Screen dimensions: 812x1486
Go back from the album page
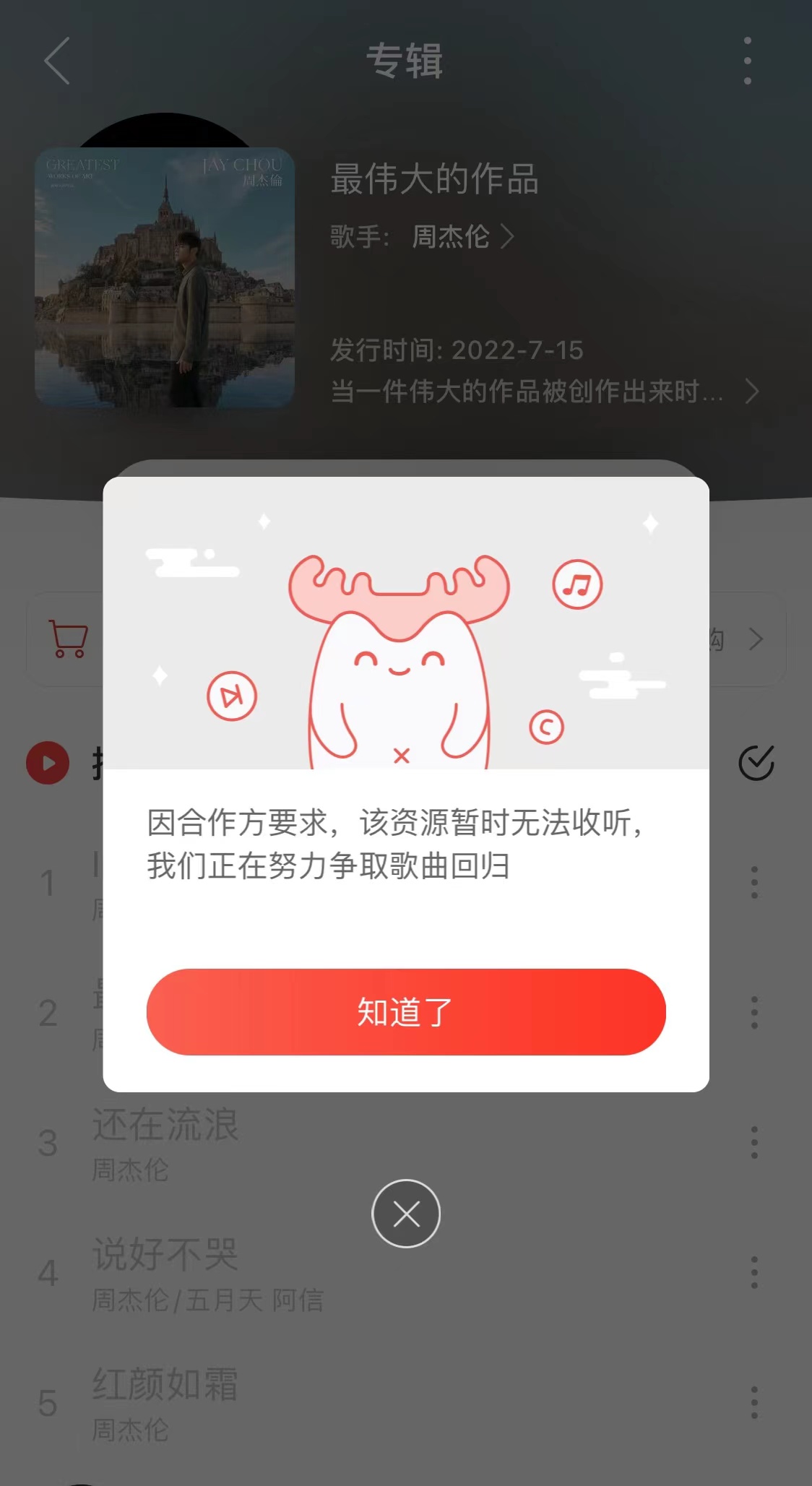[57, 61]
